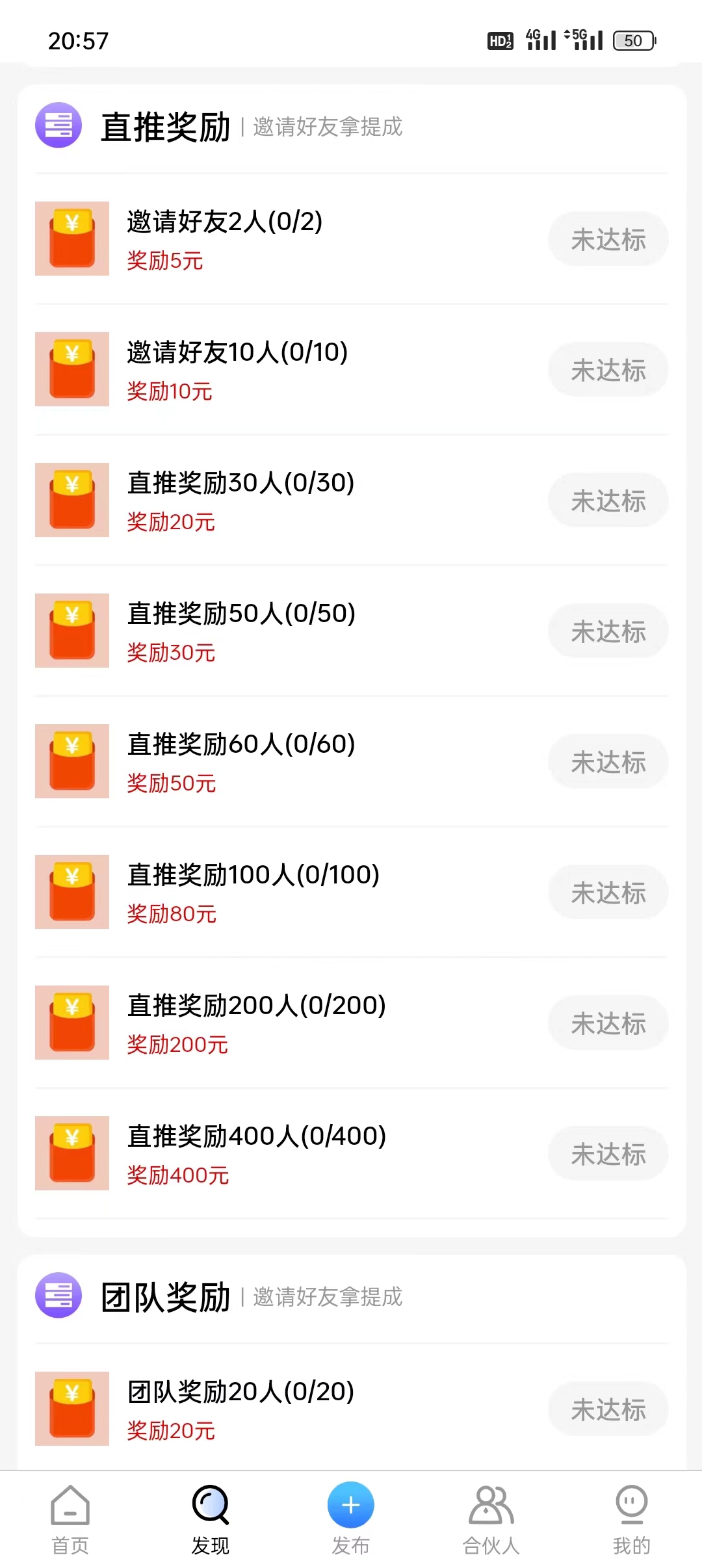The height and width of the screenshot is (1568, 702).
Task: Tap 未达标 next to 团队奖励20人
Action: [608, 1409]
